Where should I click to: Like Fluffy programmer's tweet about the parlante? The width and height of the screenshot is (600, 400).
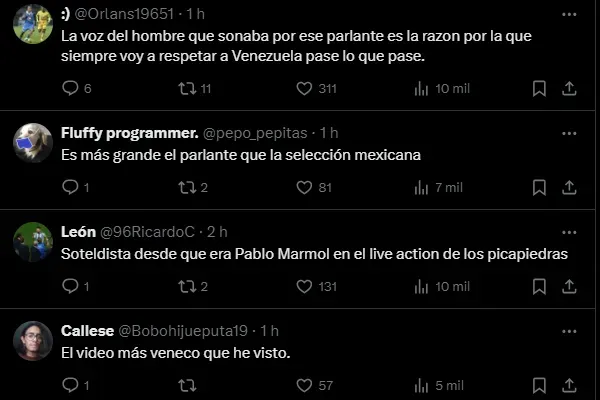[x=305, y=187]
